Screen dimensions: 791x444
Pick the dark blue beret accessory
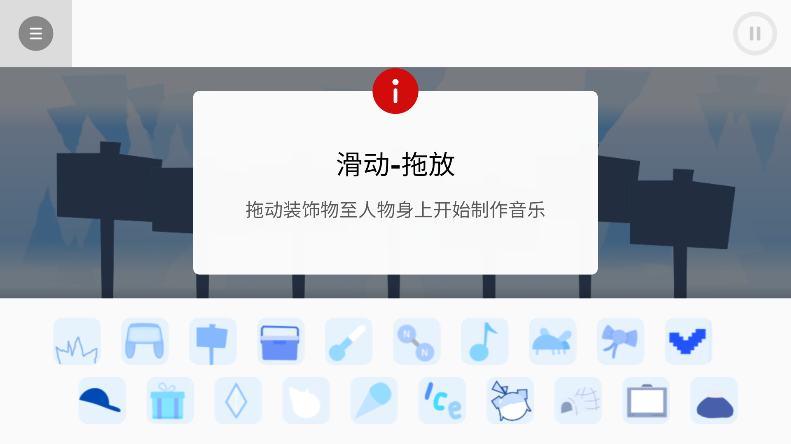click(x=714, y=401)
